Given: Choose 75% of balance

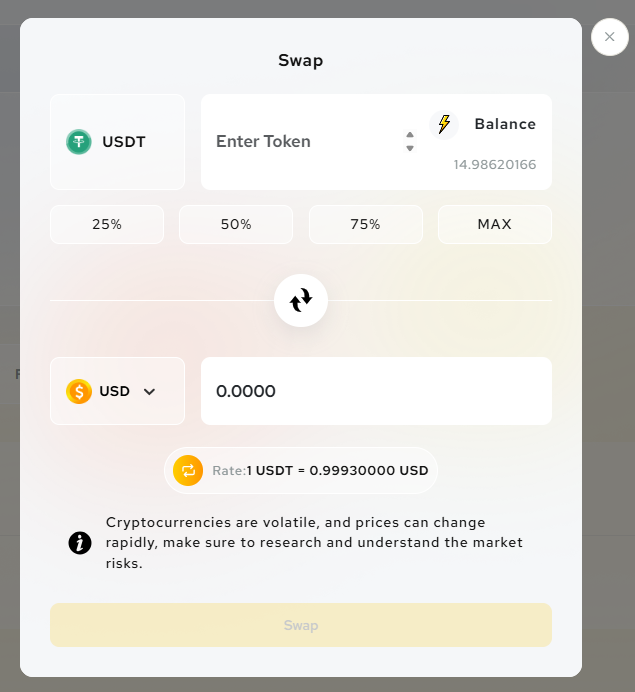Looking at the screenshot, I should pyautogui.click(x=365, y=224).
